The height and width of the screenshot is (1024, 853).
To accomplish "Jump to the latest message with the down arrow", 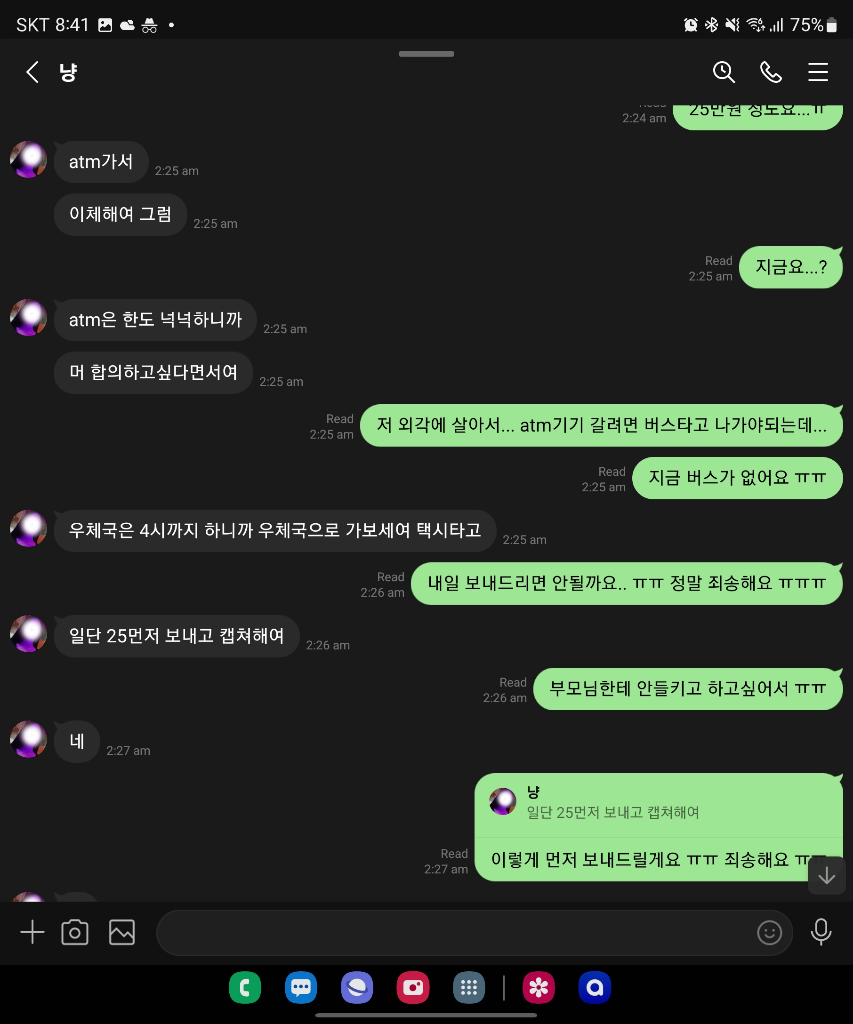I will click(x=827, y=876).
